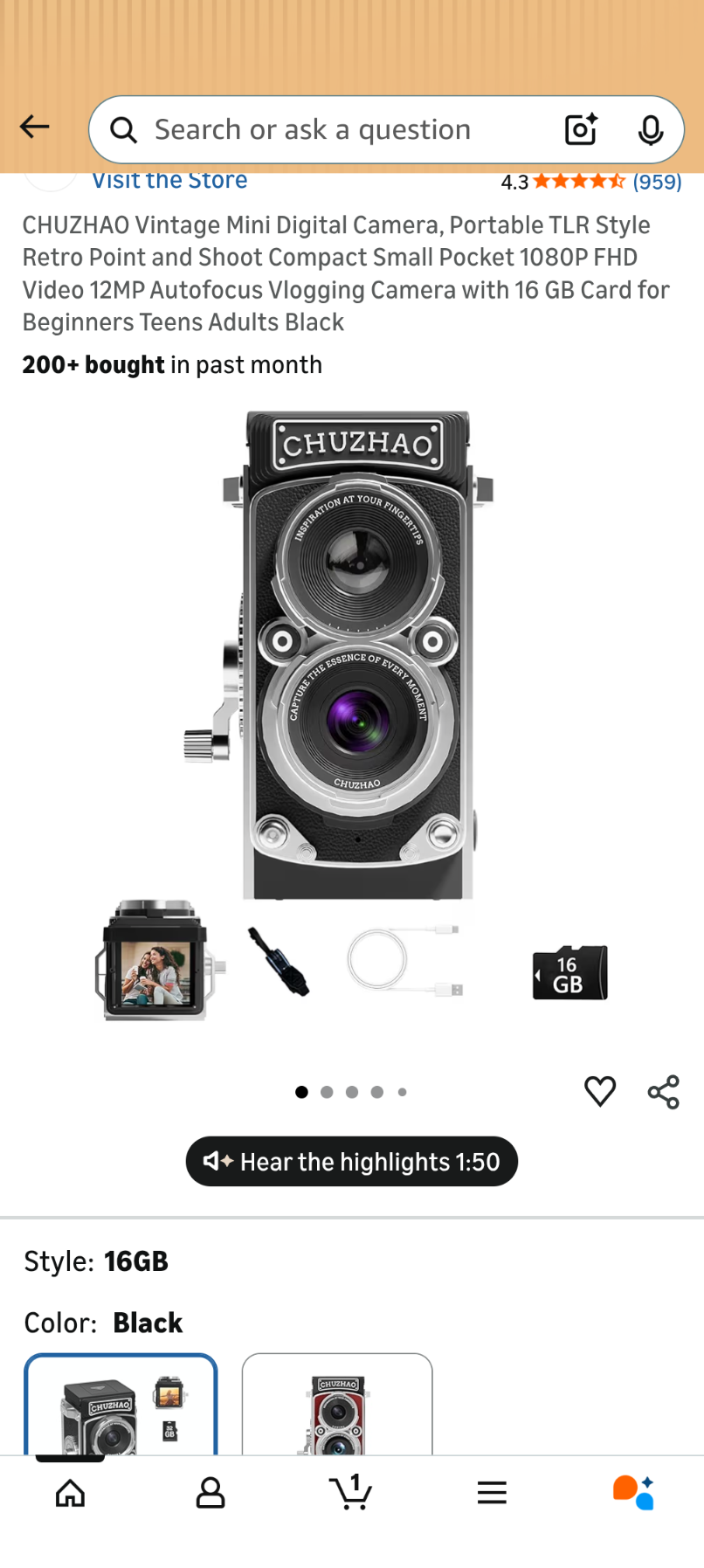Share this product listing

click(x=664, y=1092)
